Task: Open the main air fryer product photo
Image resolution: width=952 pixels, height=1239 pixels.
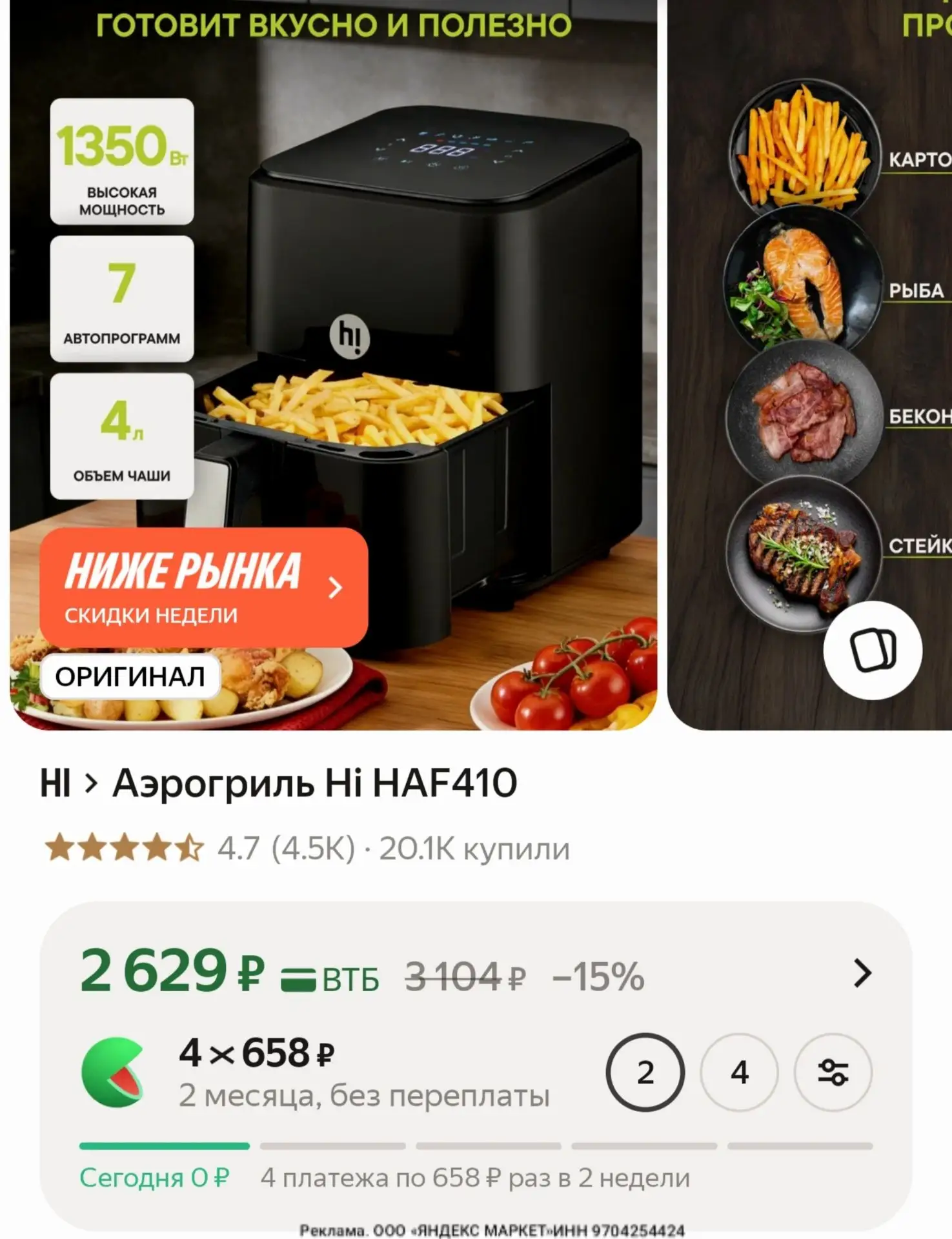Action: (334, 365)
